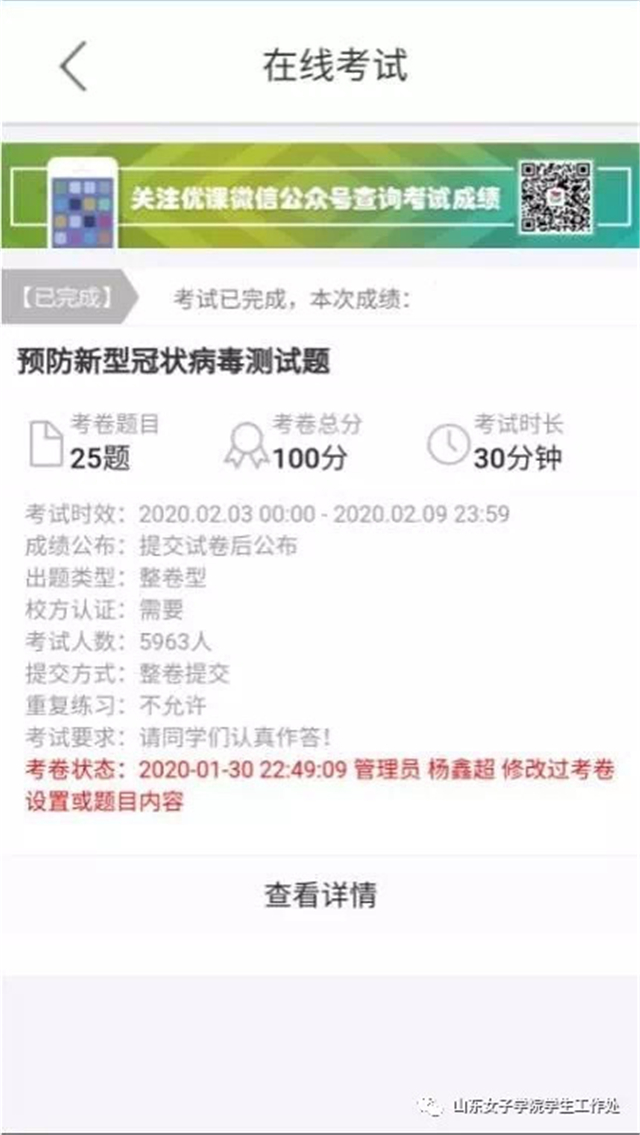Tap 查看详情 to view exam details
The image size is (640, 1135).
(x=320, y=894)
